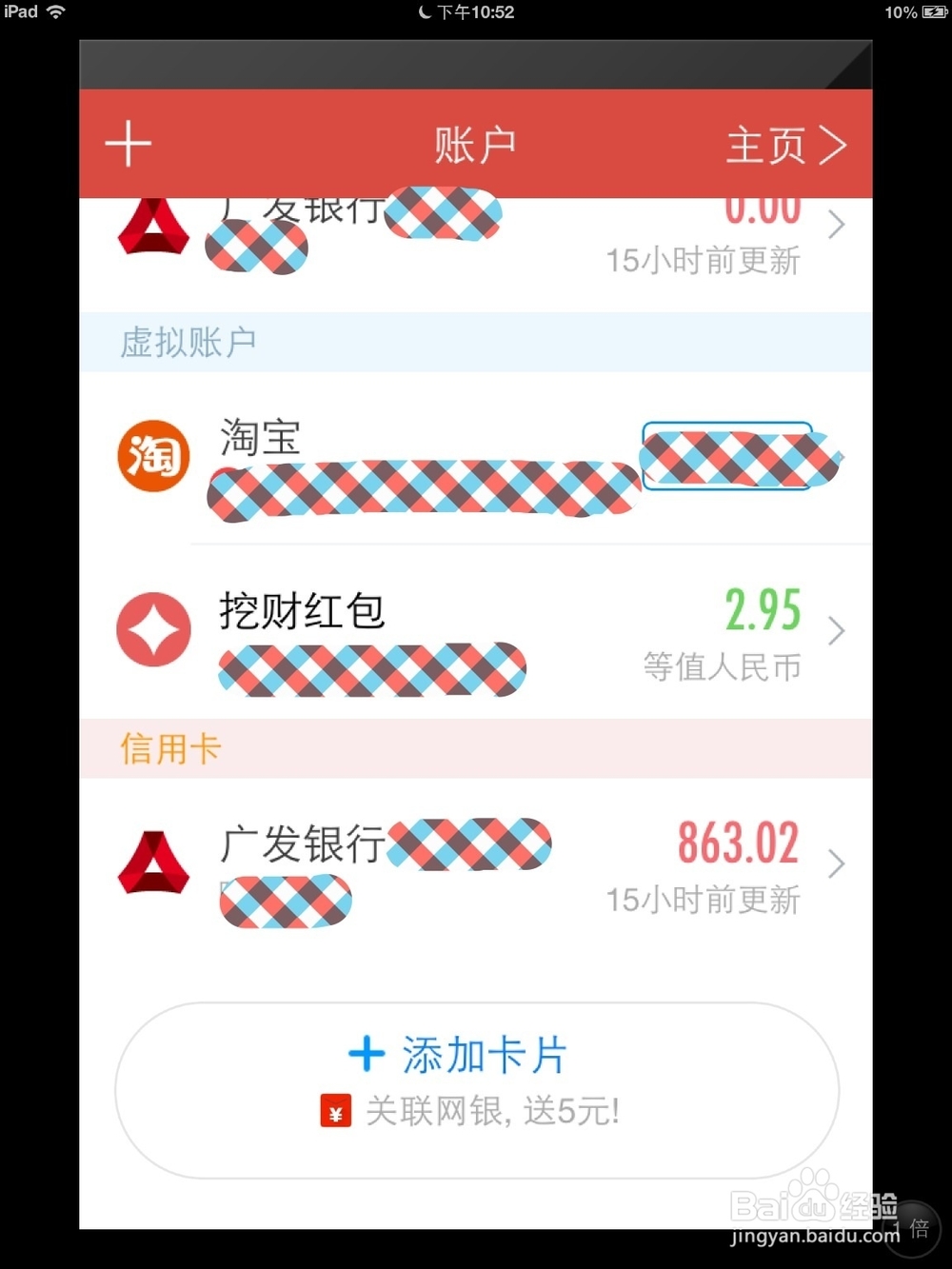Expand the 挖财红包 entry via its chevron
This screenshot has width=952, height=1269.
836,629
